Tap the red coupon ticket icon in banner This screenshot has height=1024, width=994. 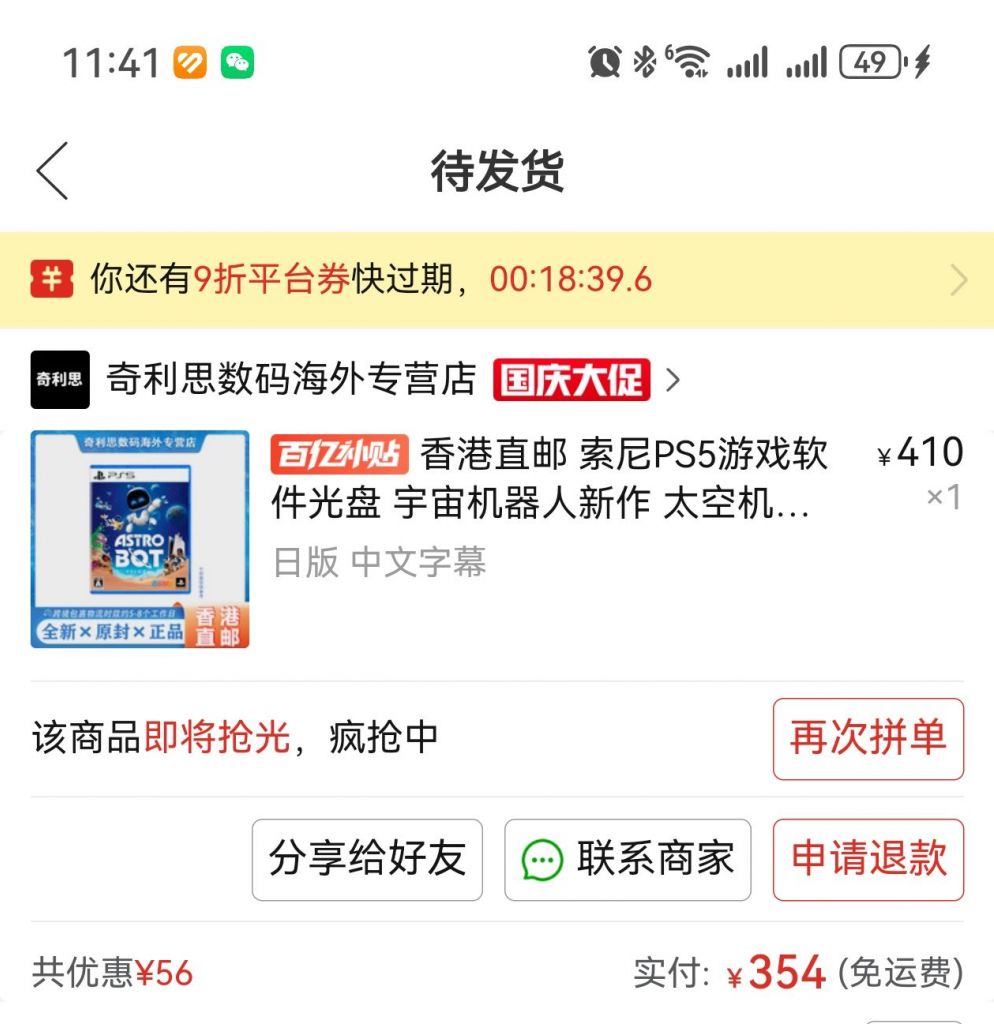click(52, 280)
